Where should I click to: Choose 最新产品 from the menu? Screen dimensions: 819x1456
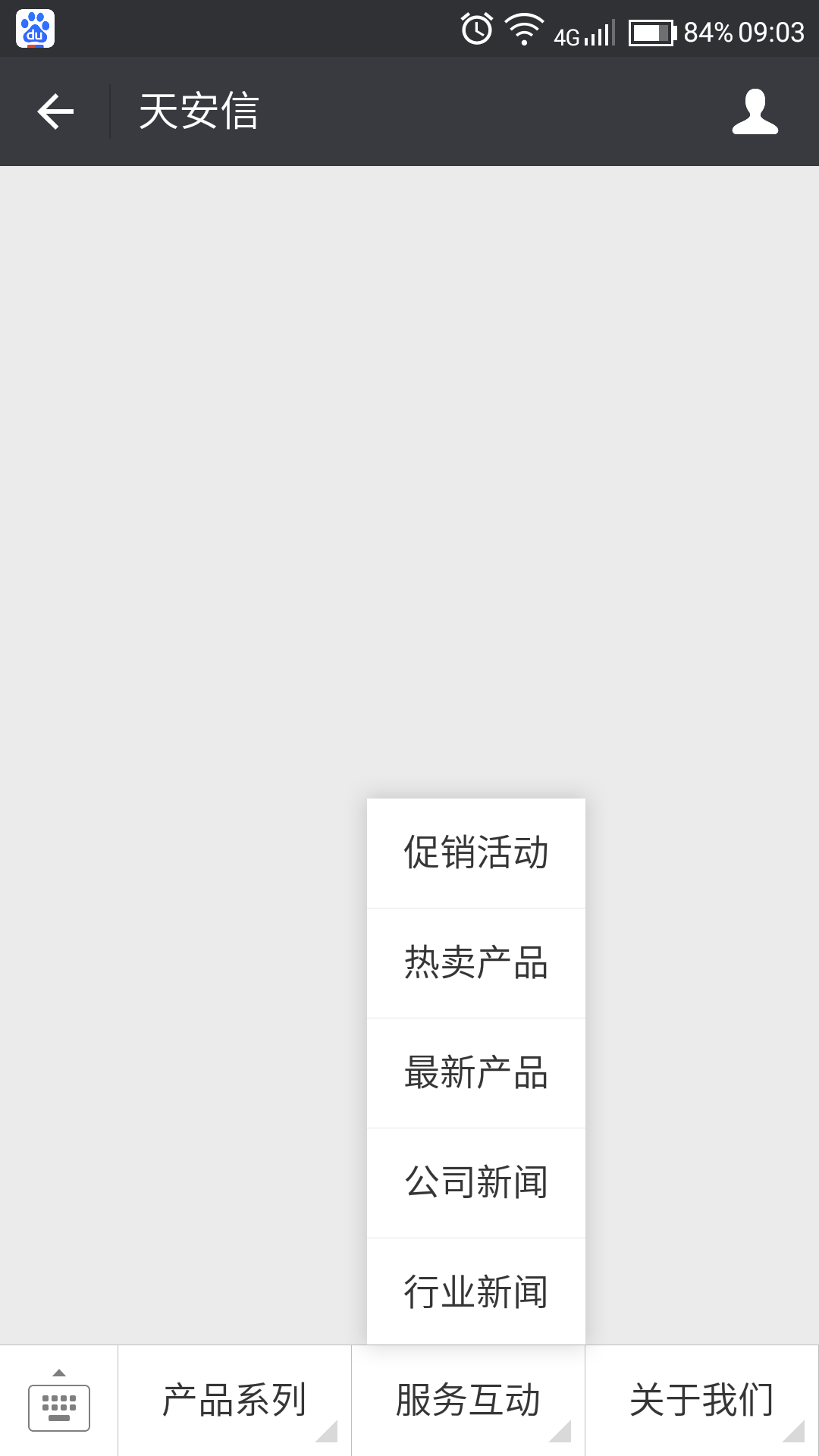476,1073
